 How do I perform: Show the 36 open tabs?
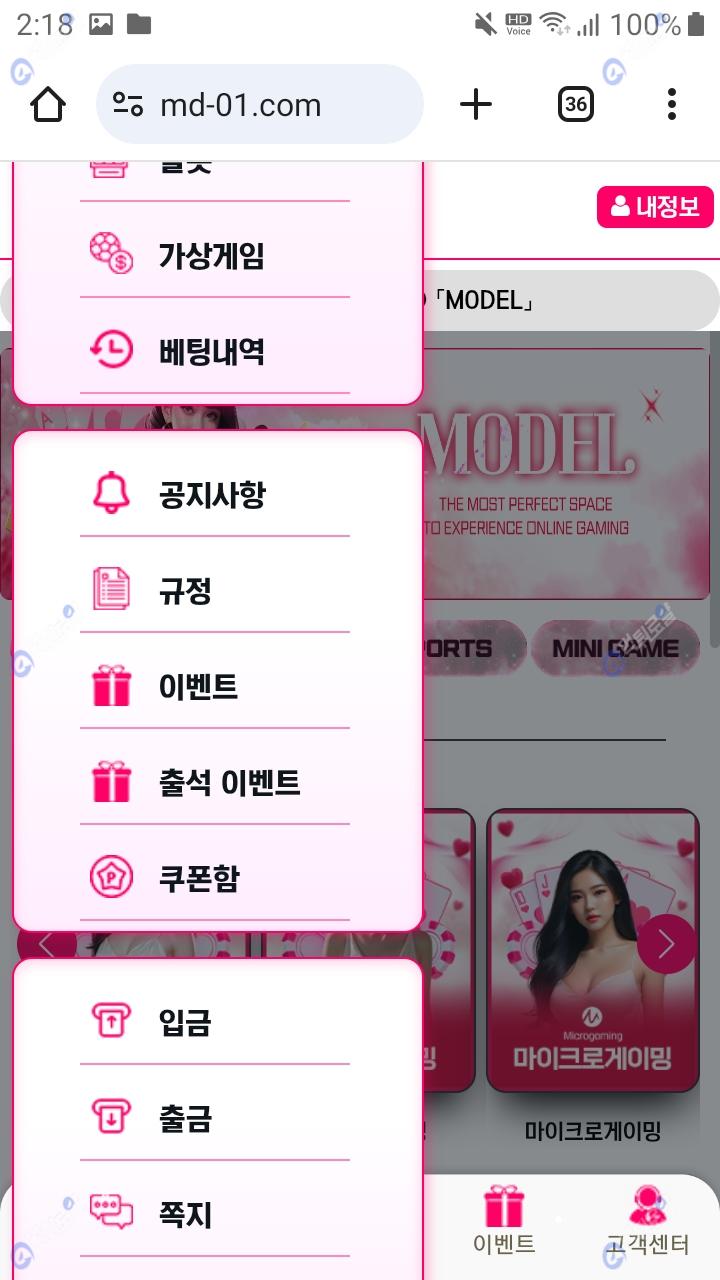(x=575, y=104)
